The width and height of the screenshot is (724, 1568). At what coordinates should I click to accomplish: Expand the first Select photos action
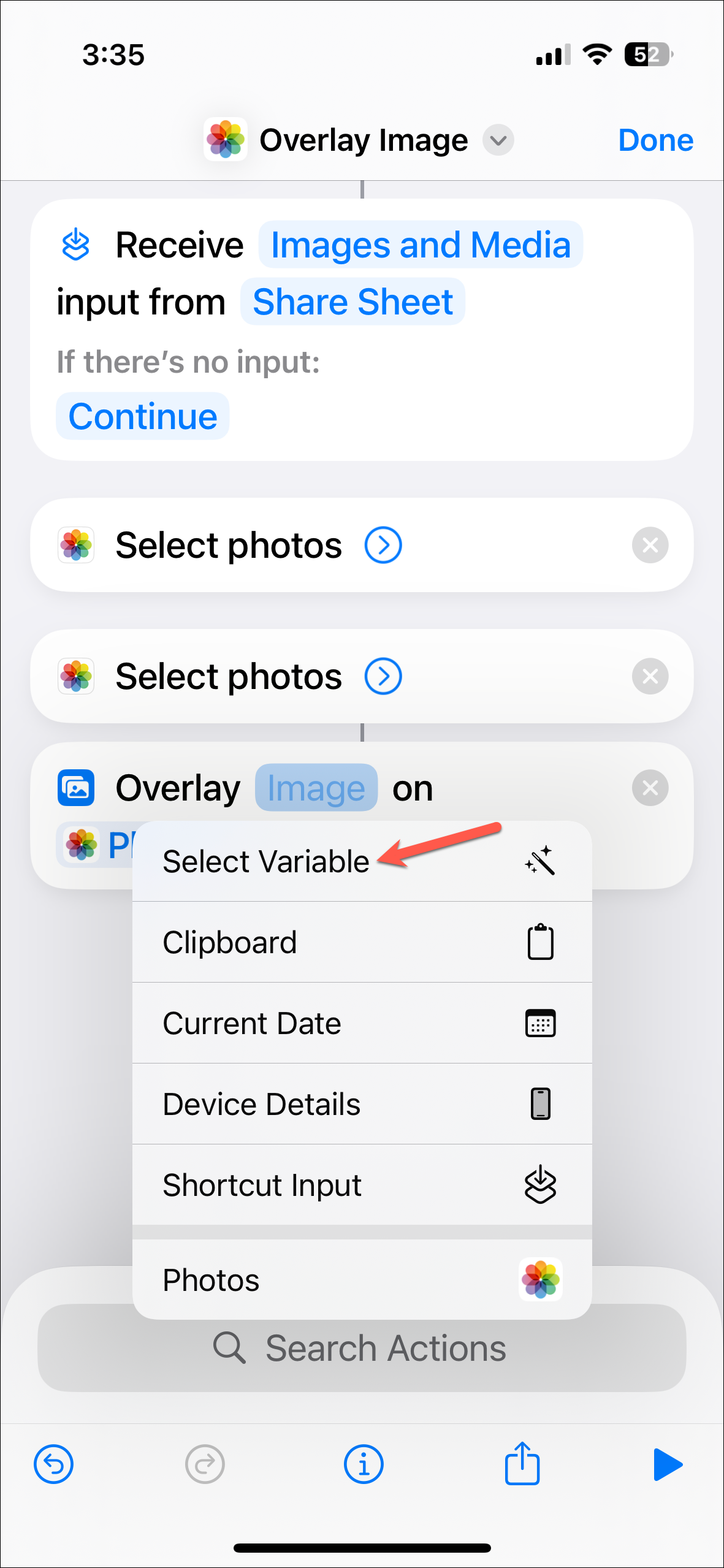pos(383,545)
